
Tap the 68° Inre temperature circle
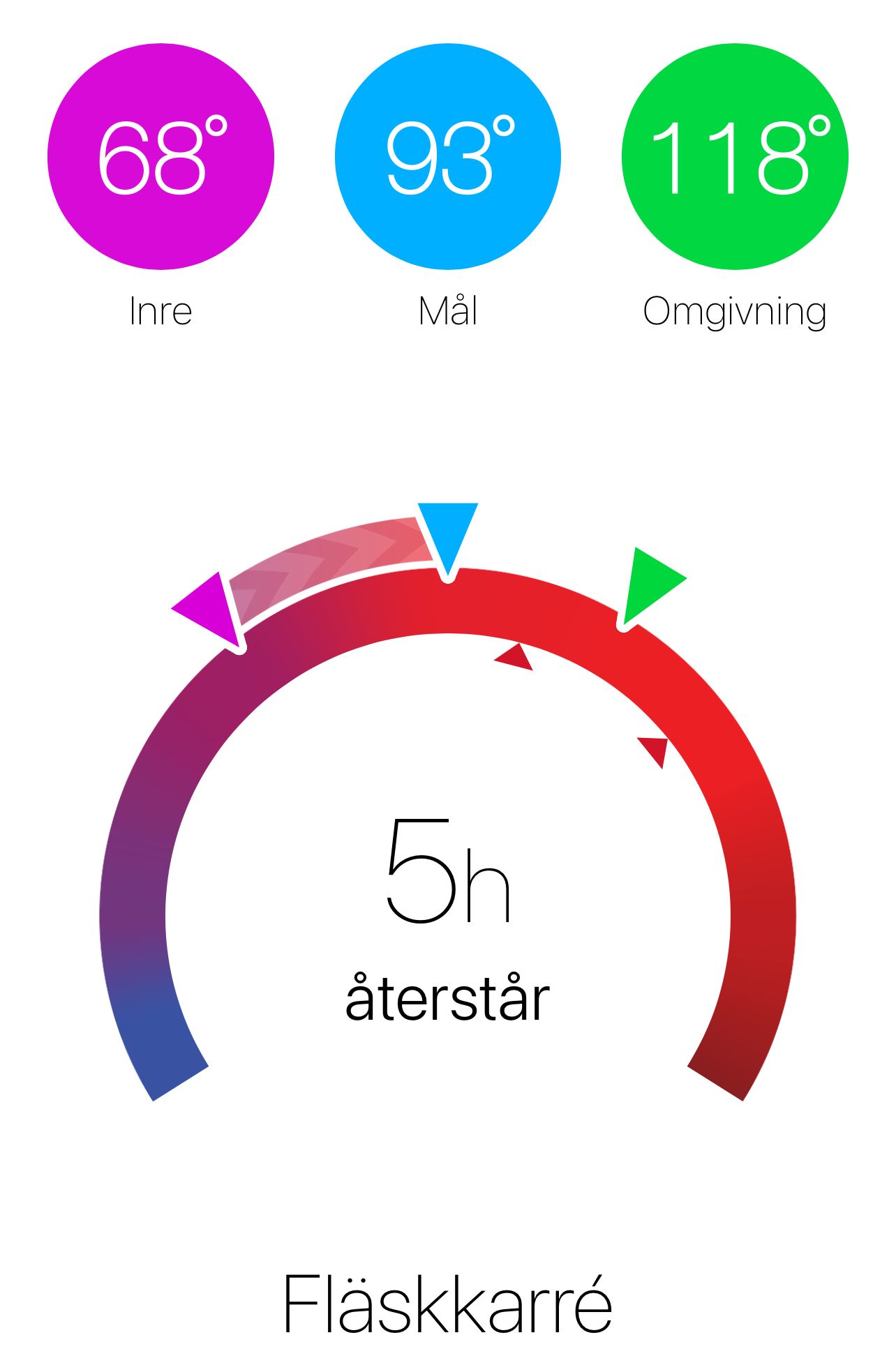160,156
